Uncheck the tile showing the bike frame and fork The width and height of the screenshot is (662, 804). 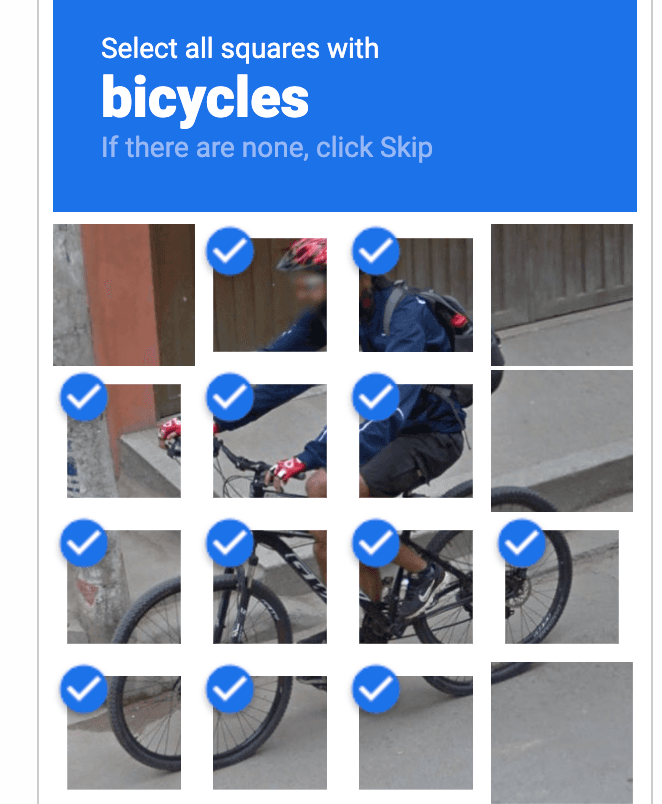(270, 587)
